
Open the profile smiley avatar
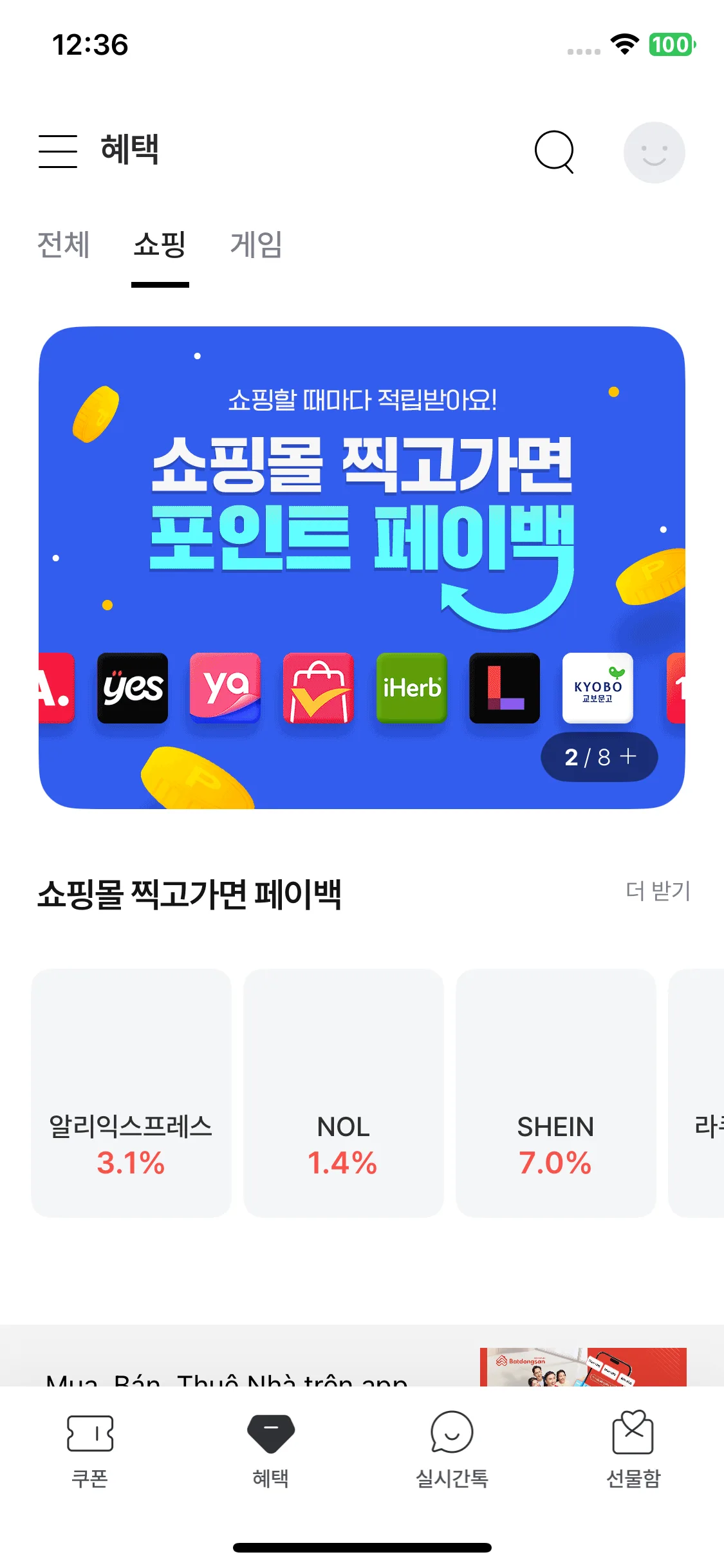click(654, 153)
